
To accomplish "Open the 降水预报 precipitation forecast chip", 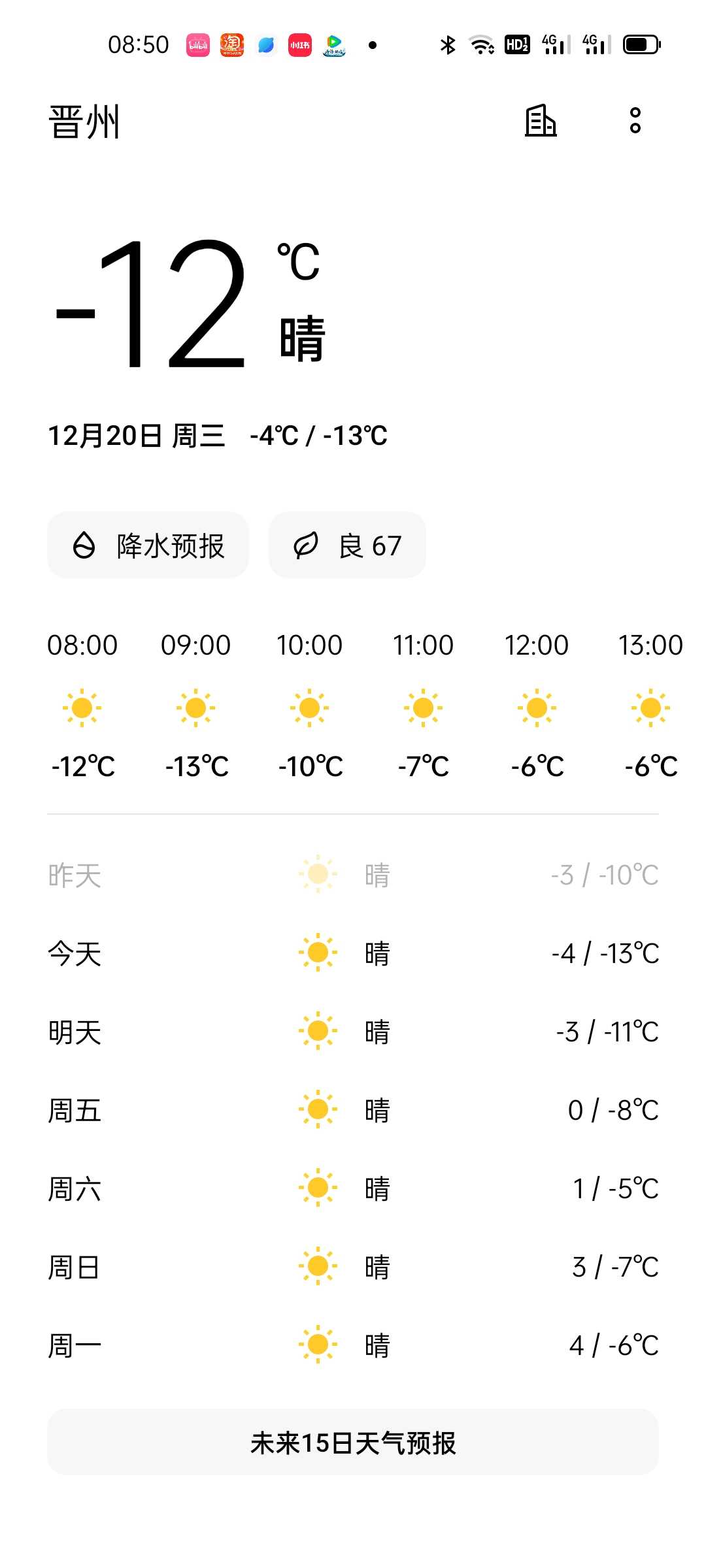I will [x=148, y=545].
